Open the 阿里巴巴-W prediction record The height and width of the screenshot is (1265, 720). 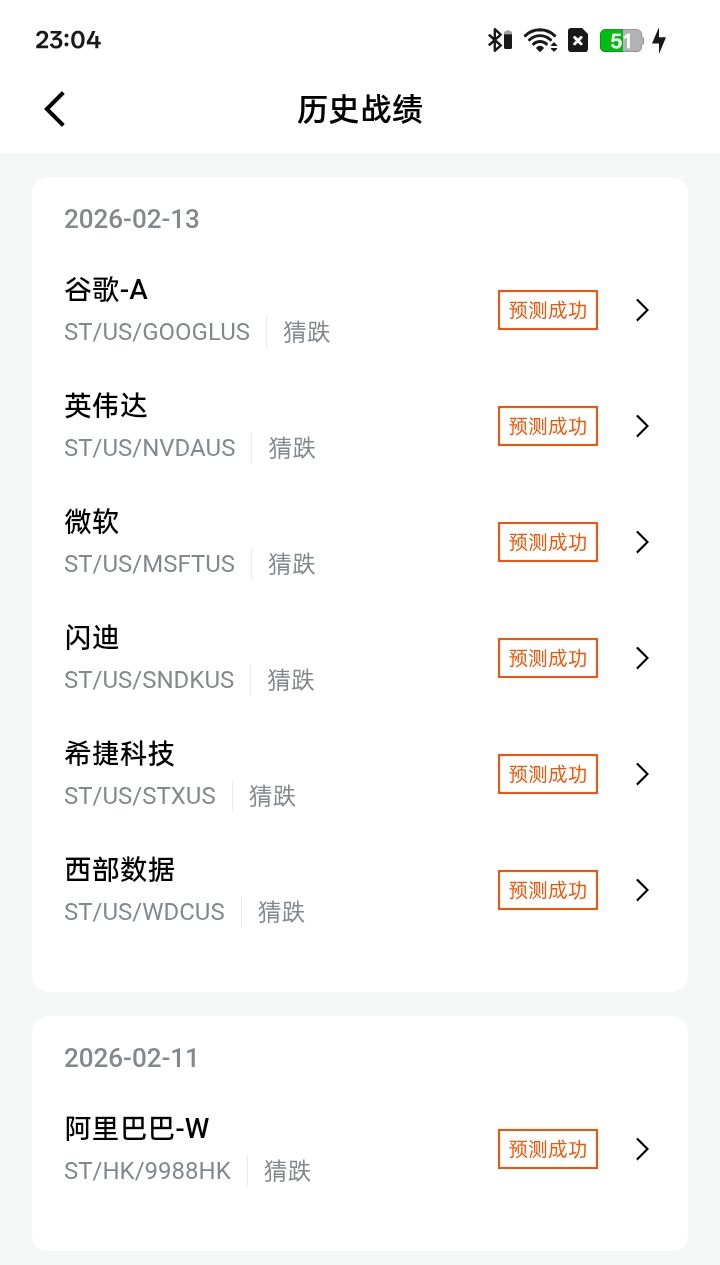point(360,1149)
